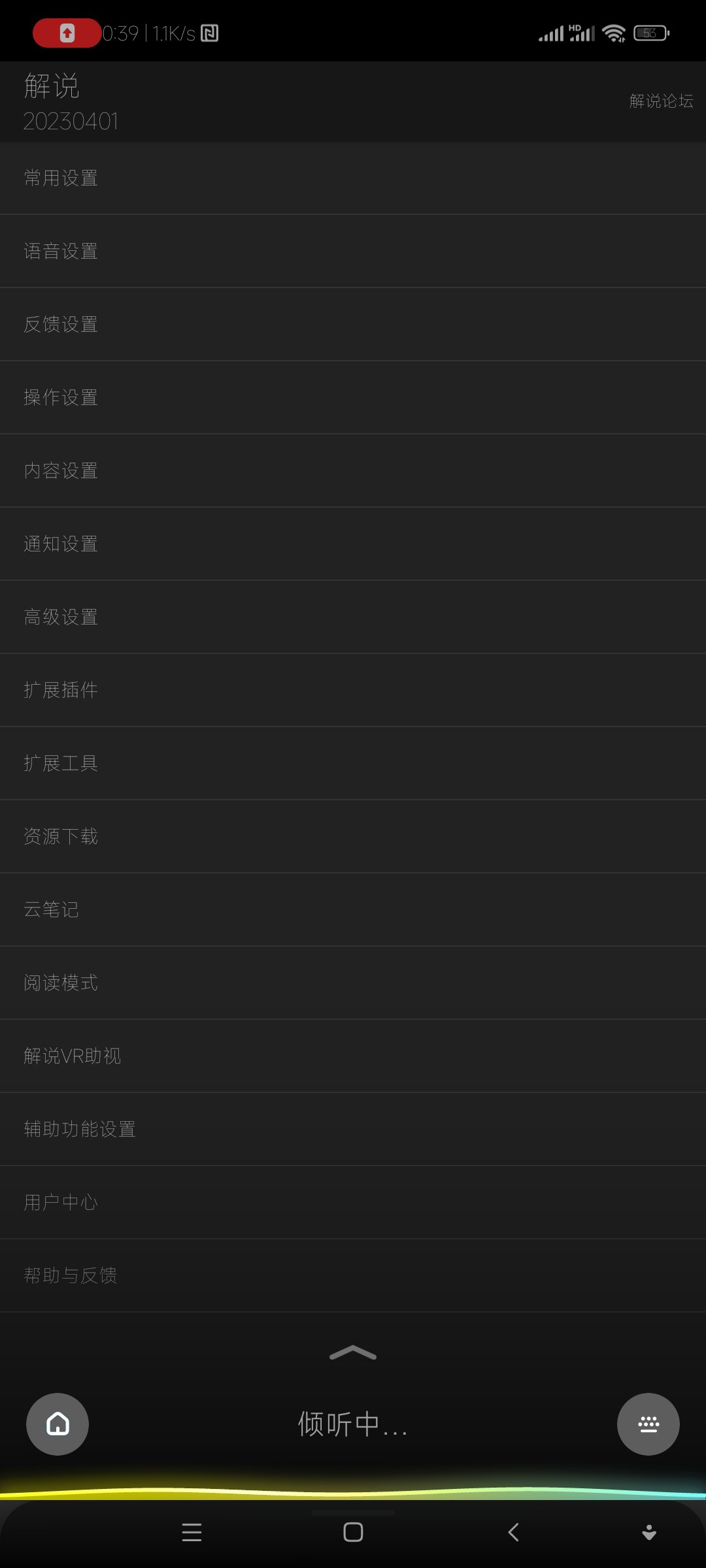
Task: Open the 解说论坛 forum link
Action: point(660,101)
